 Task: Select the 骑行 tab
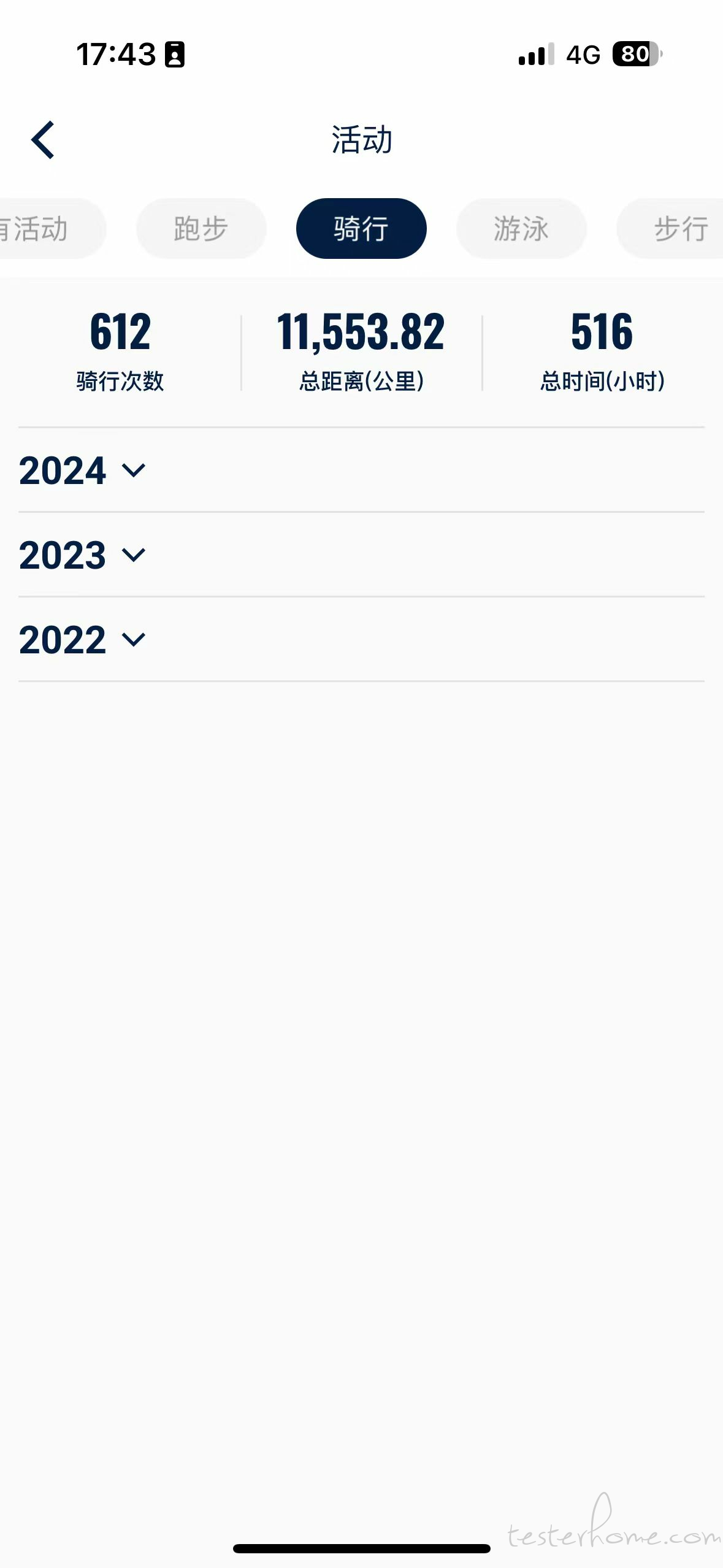coord(361,228)
